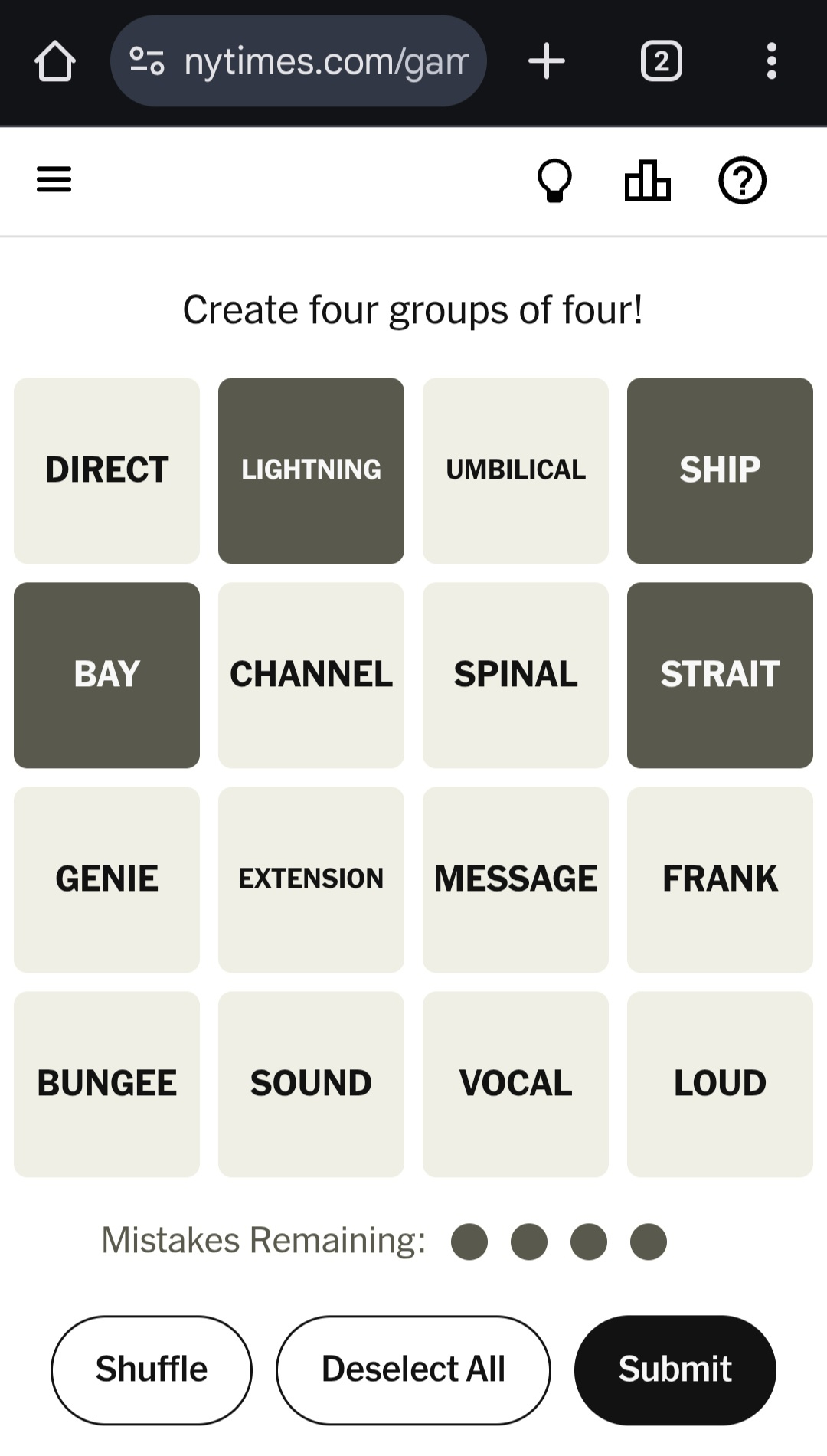Image resolution: width=827 pixels, height=1456 pixels.
Task: Open a new browser tab with plus icon
Action: (547, 61)
